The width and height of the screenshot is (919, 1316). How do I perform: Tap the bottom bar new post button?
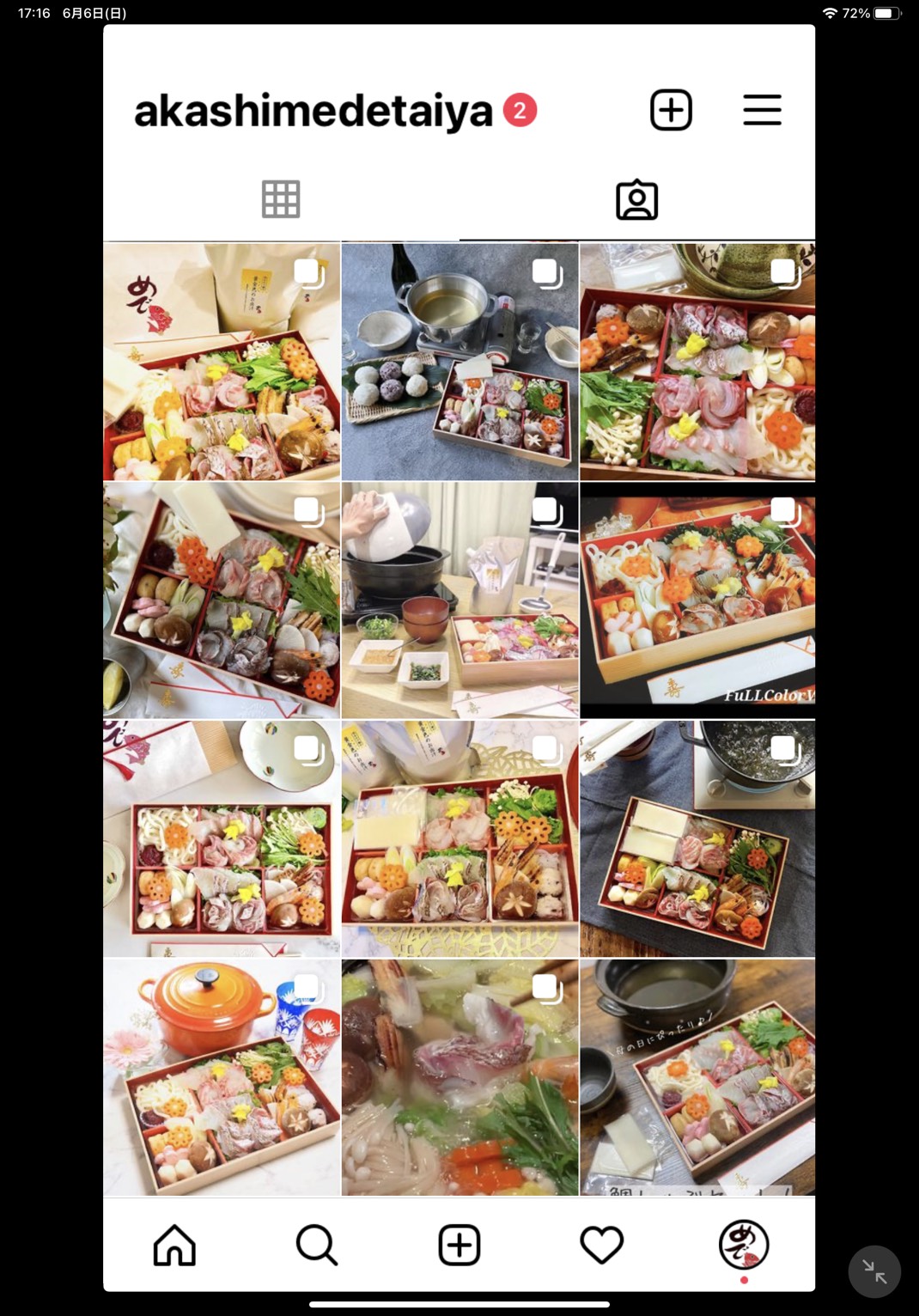point(459,1245)
